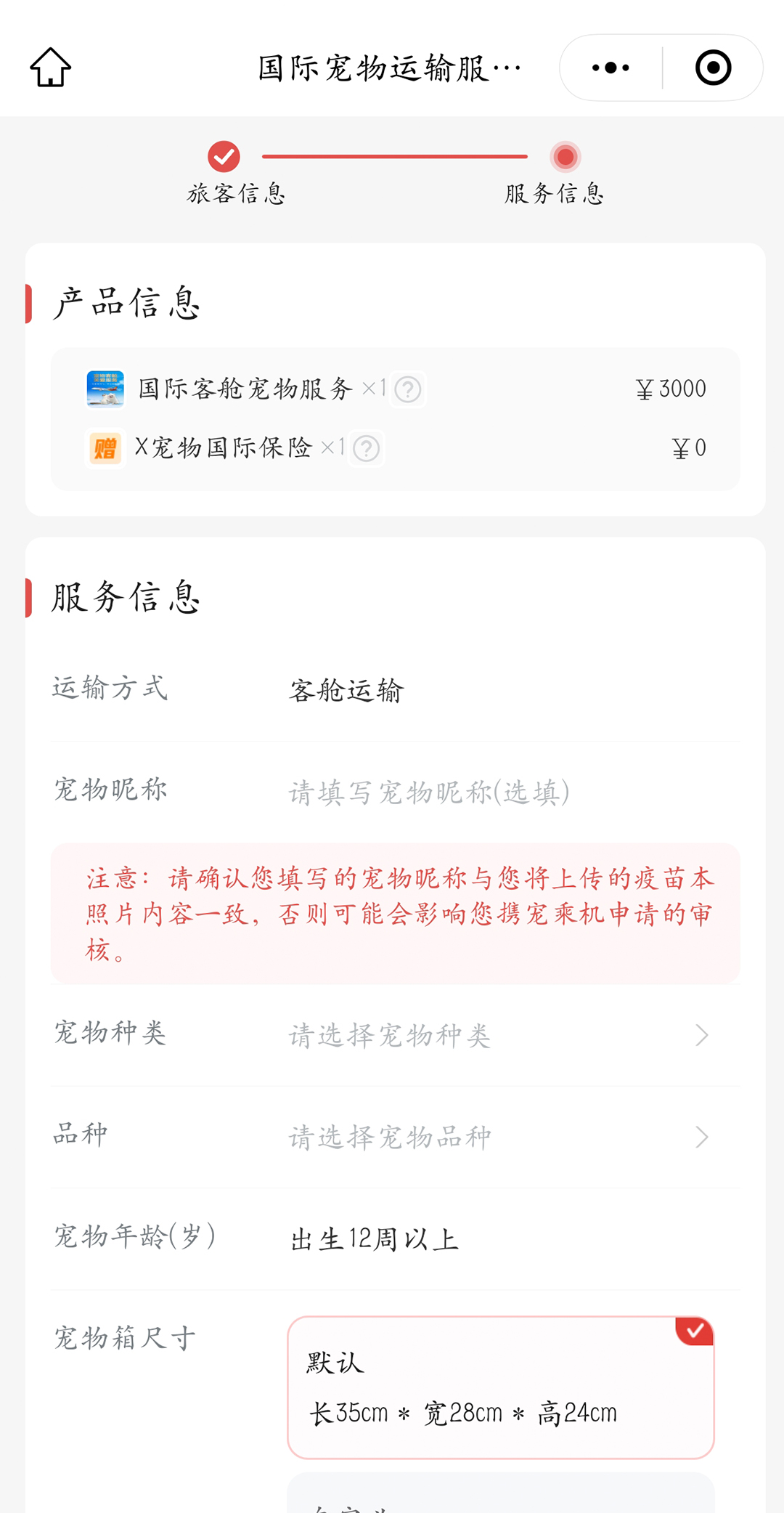Select the 默认 pet carrier size option

501,1387
